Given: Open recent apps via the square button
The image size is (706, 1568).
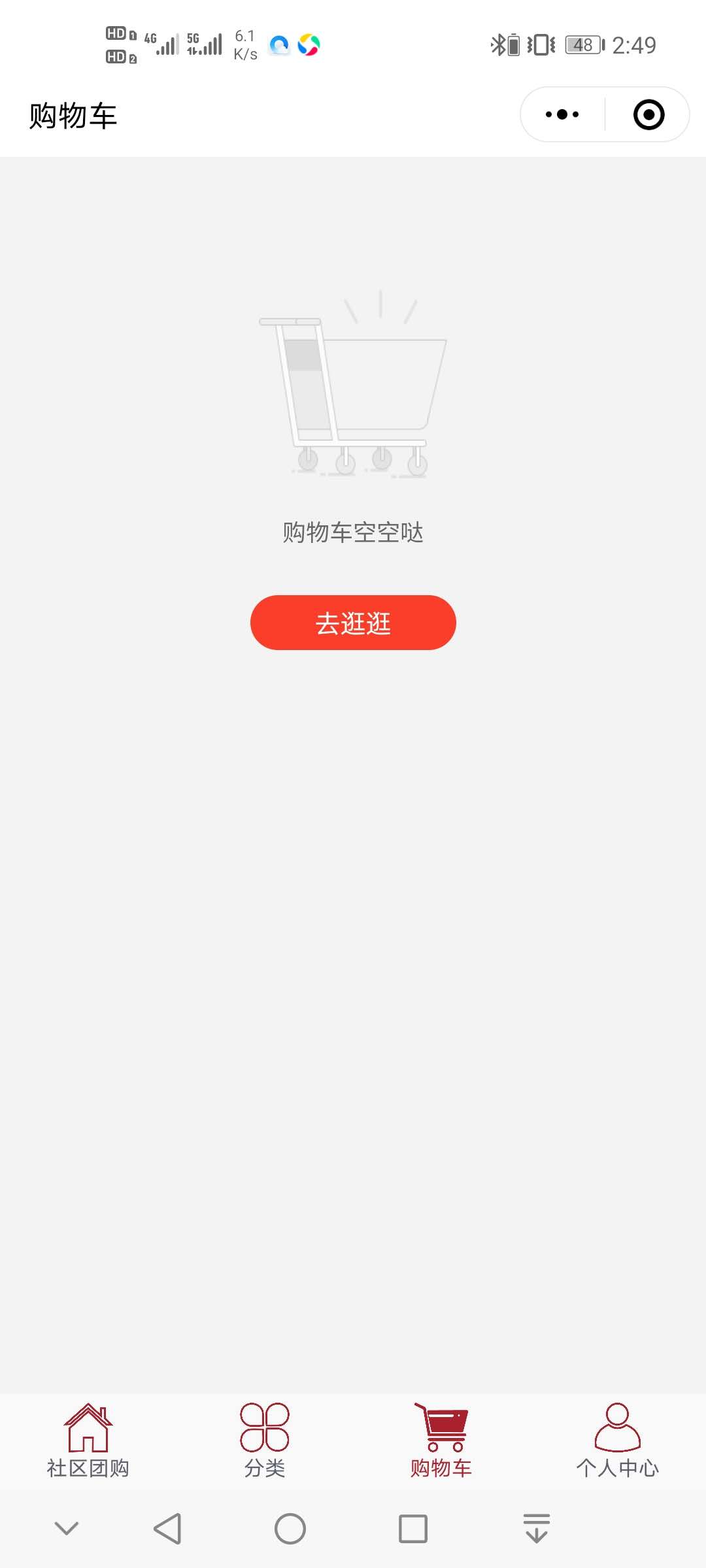Looking at the screenshot, I should [413, 1529].
